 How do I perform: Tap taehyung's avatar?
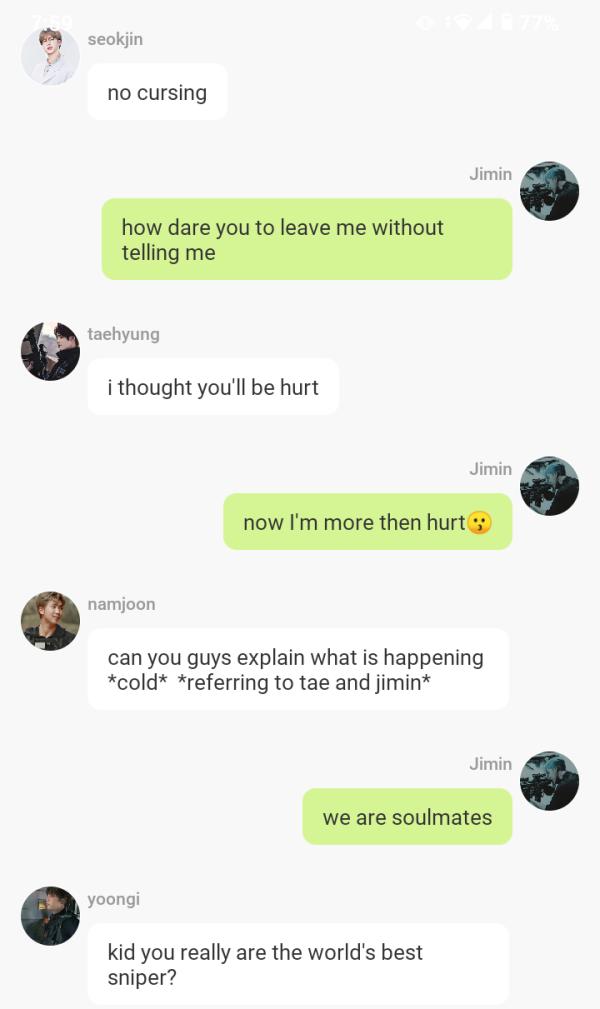(x=50, y=351)
